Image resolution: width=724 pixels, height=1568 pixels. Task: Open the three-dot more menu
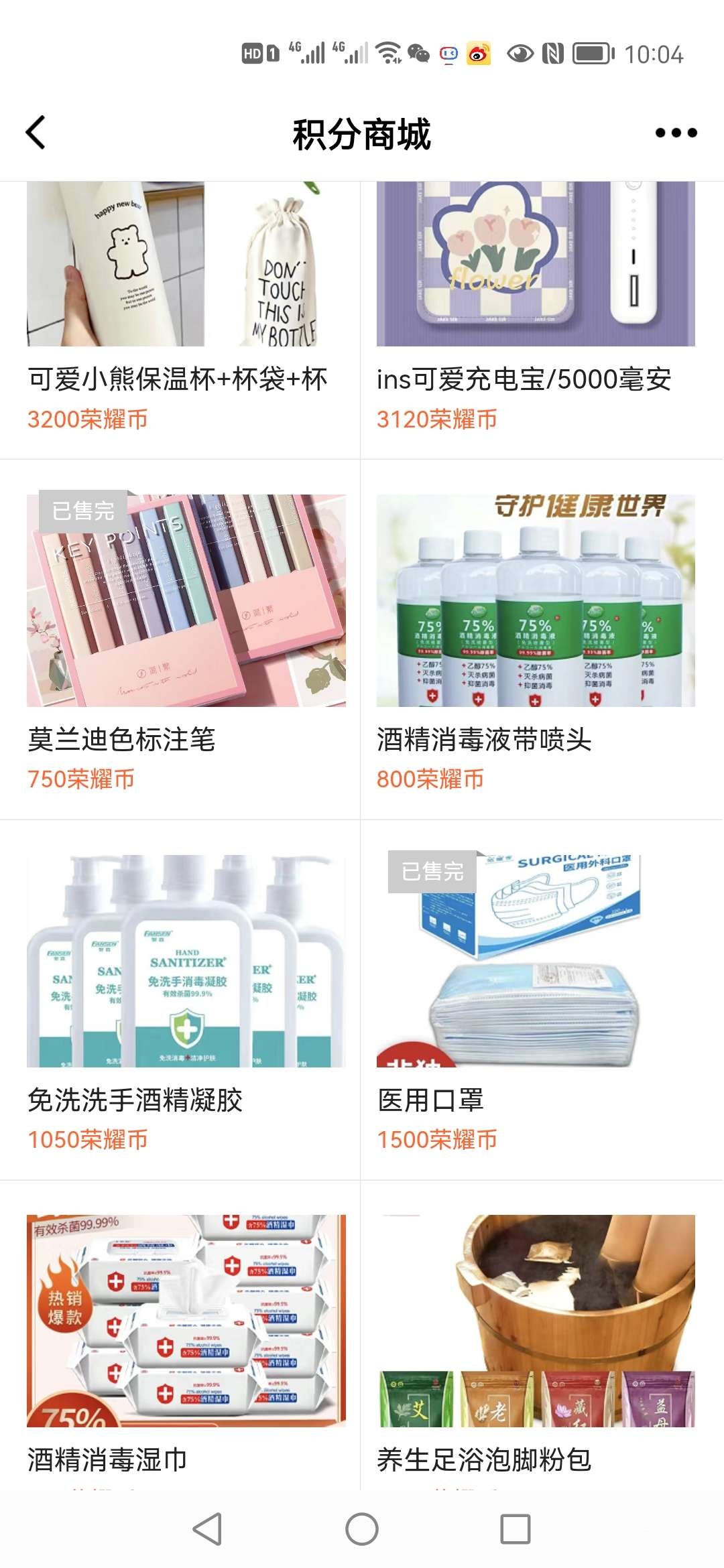(676, 133)
